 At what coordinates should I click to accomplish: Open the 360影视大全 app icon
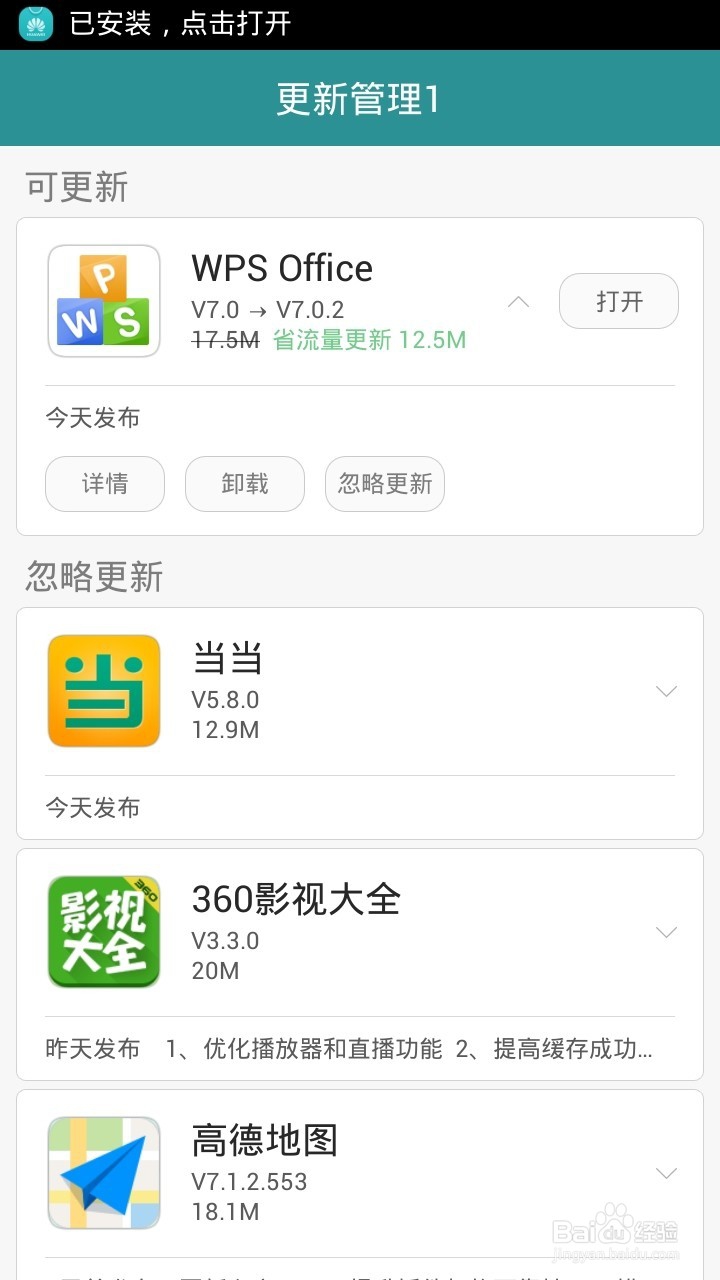pyautogui.click(x=104, y=932)
